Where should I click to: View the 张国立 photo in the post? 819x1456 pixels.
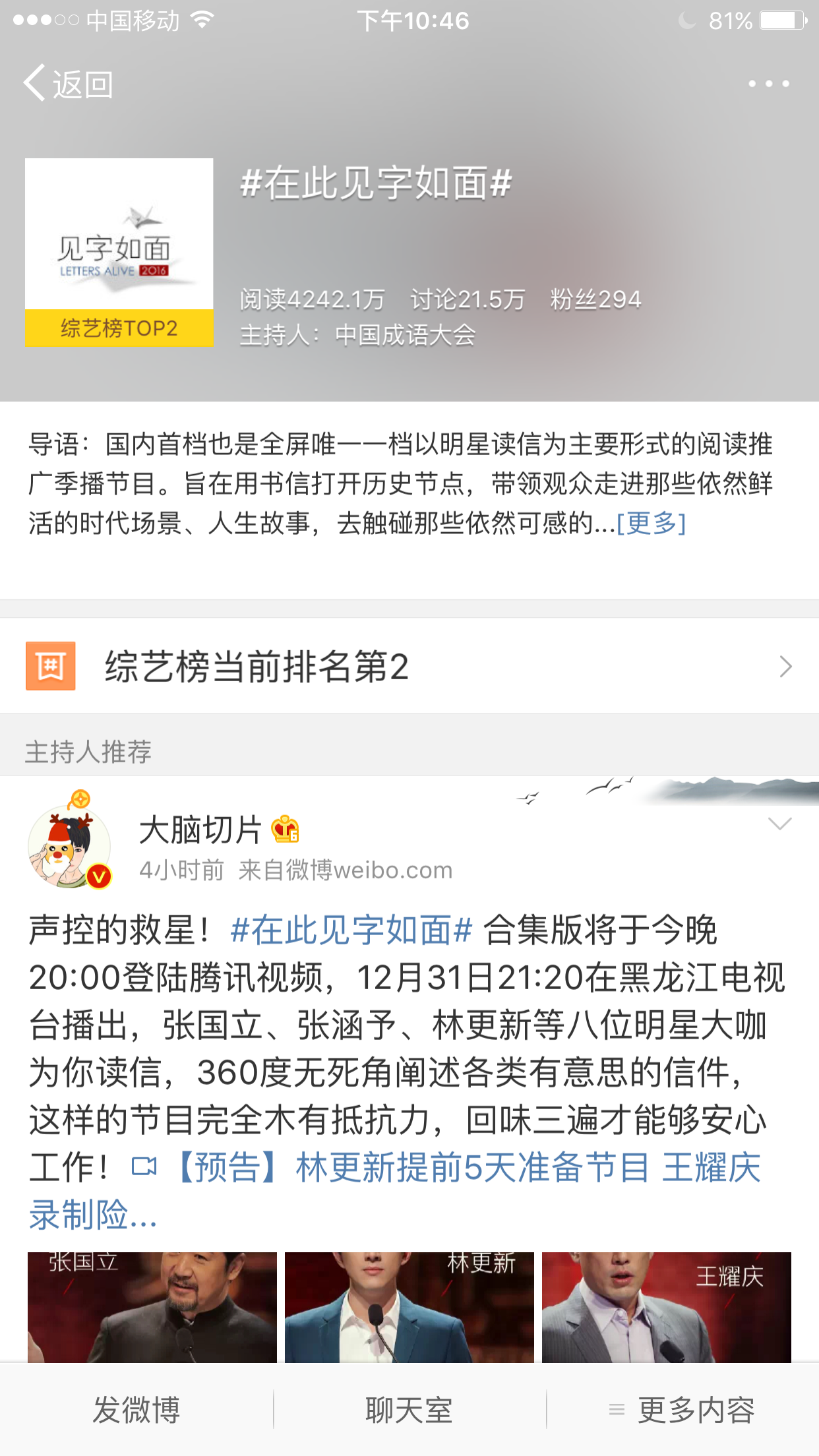tap(152, 1307)
